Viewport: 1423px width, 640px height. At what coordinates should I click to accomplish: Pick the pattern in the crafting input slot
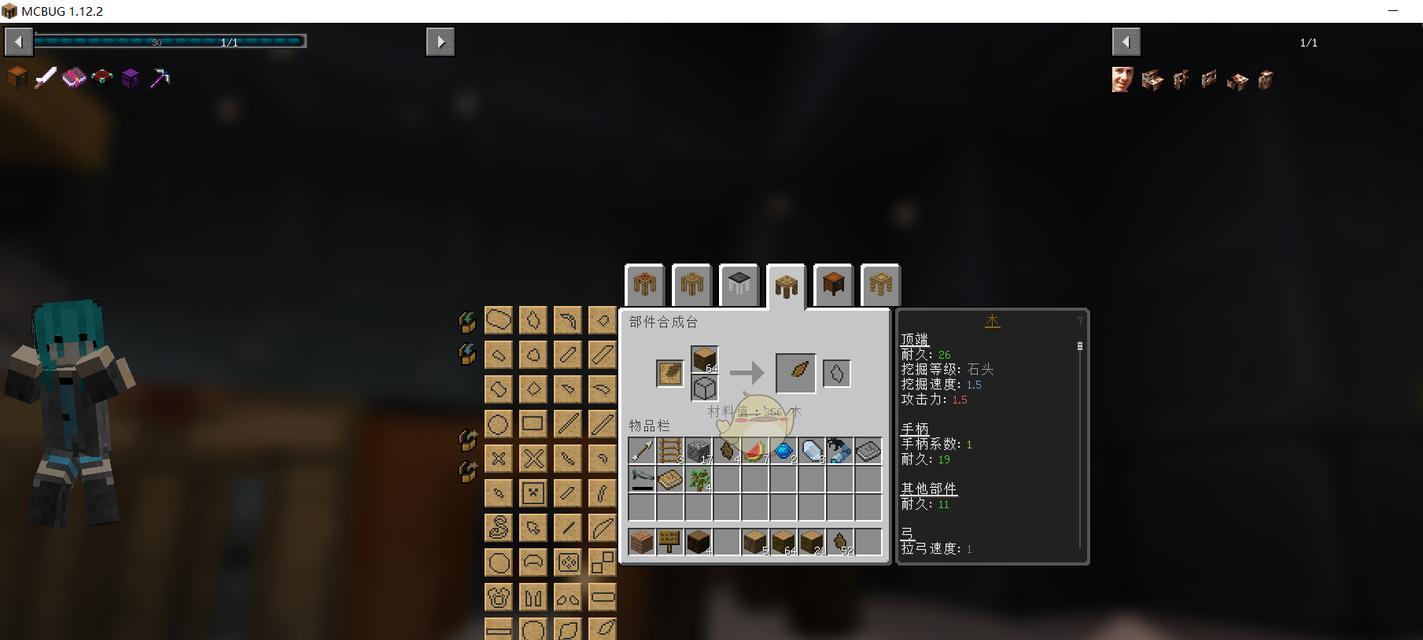coord(669,373)
